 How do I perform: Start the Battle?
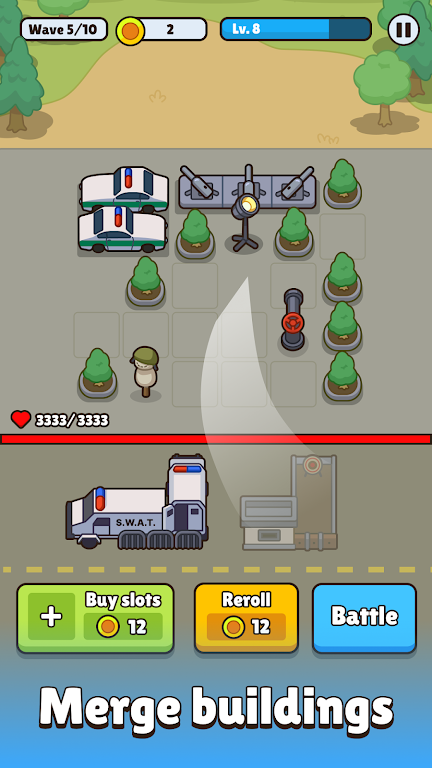coord(364,618)
